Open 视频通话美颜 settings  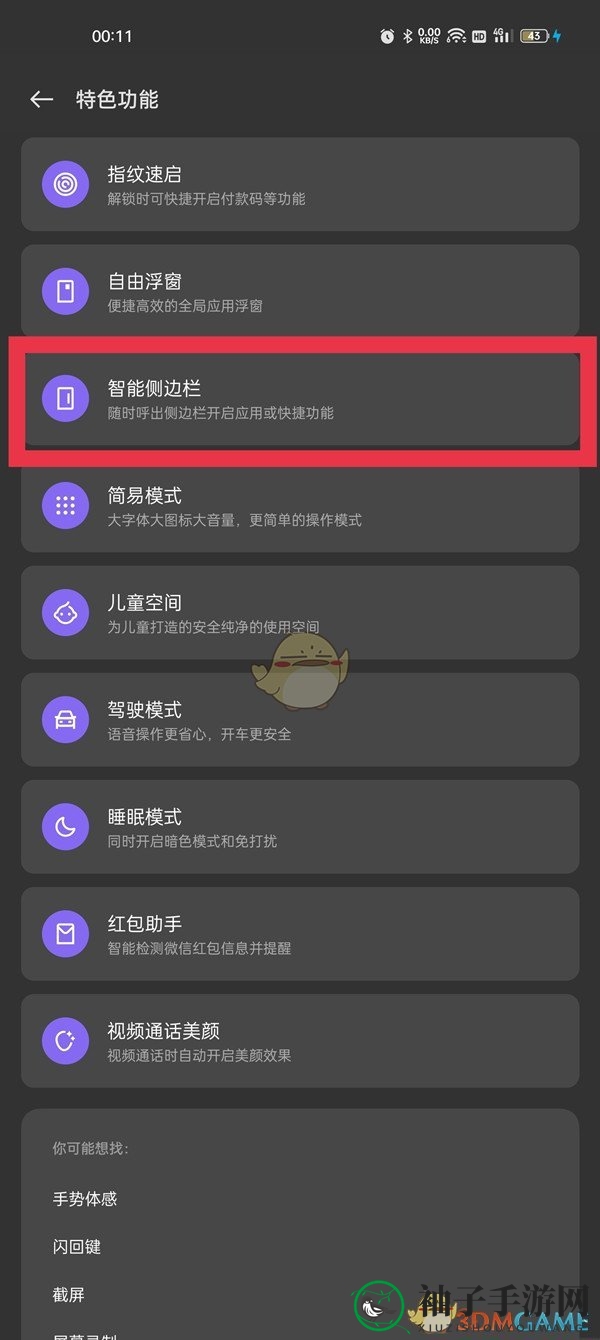[x=300, y=1040]
